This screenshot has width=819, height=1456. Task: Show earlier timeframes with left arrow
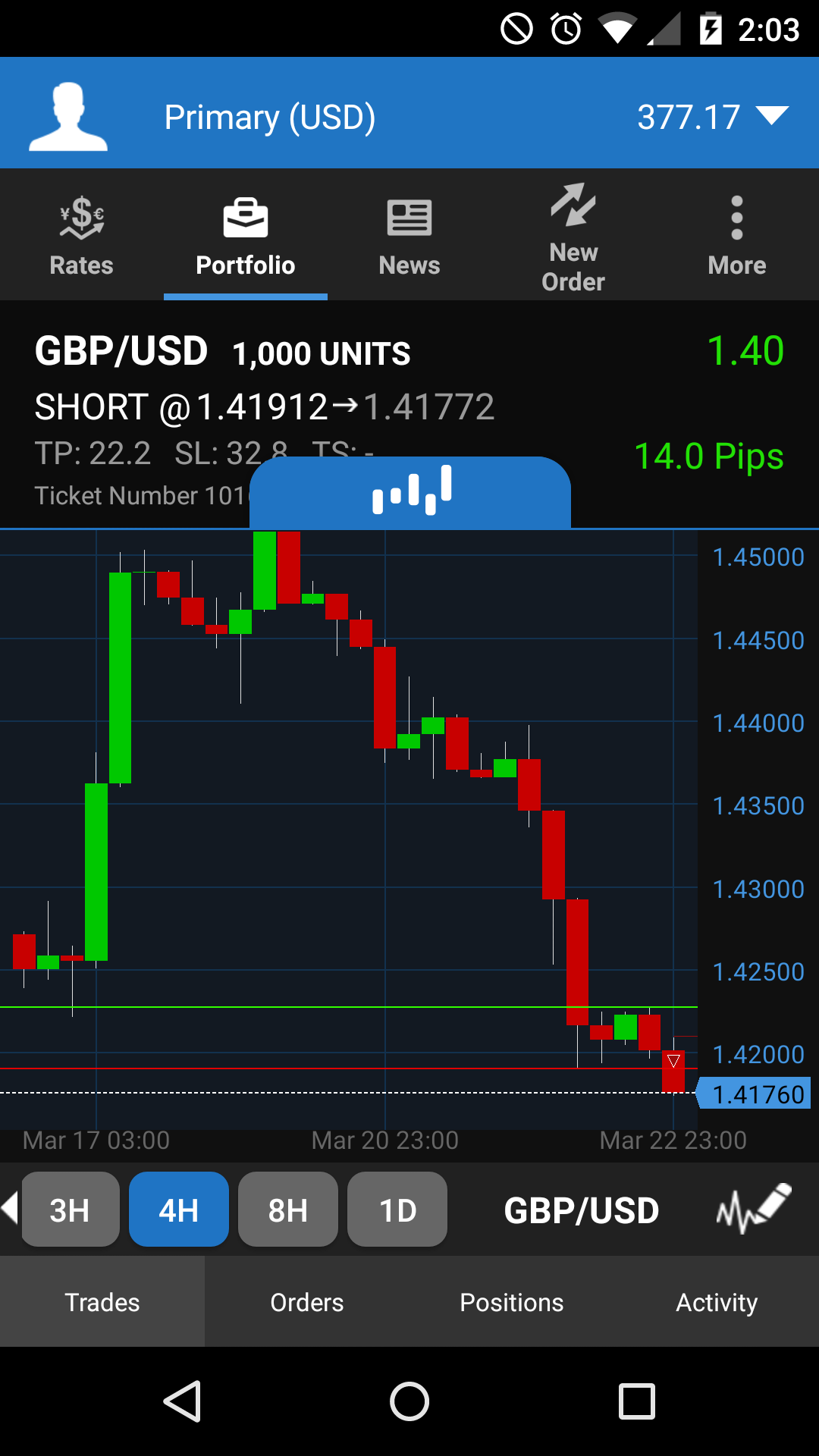pos(9,1207)
